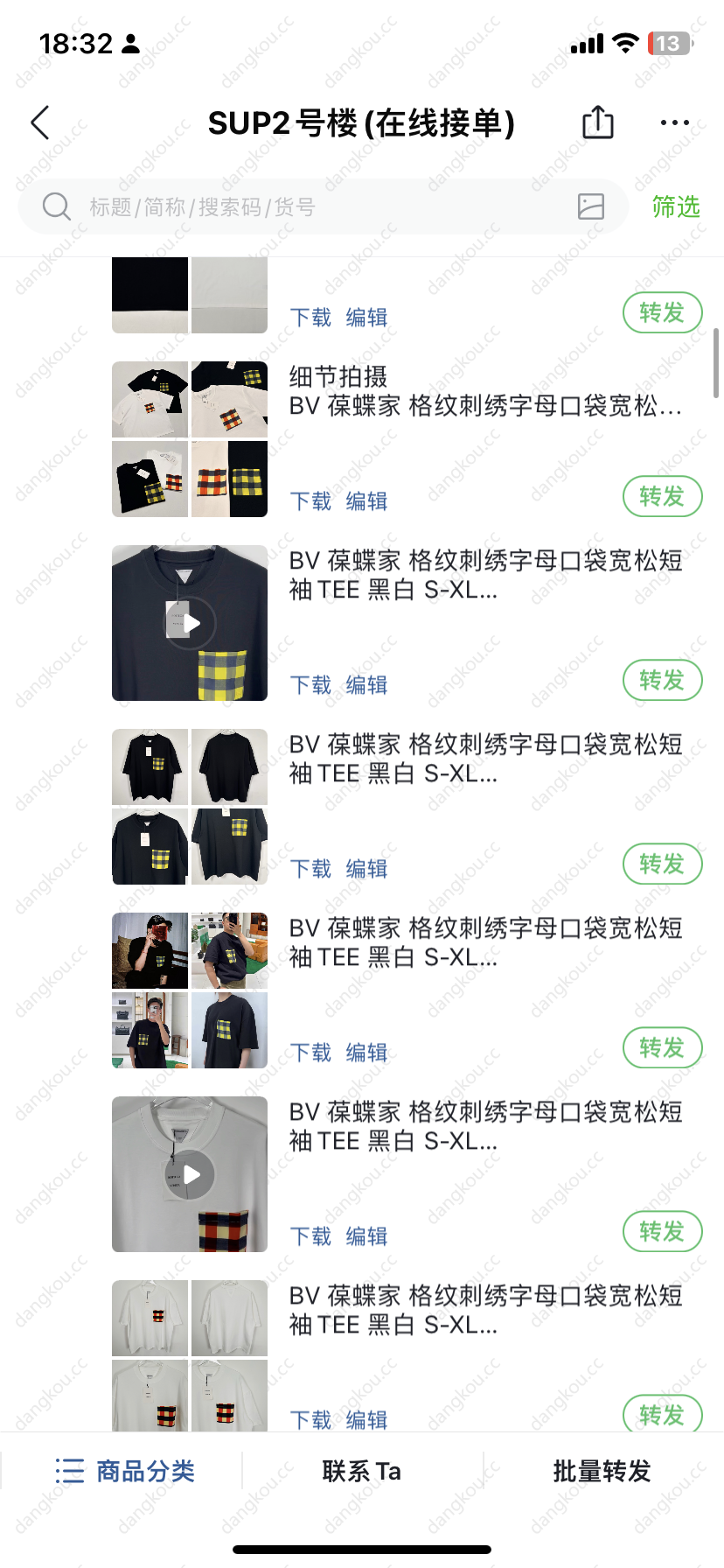The image size is (724, 1568).
Task: Open the three-dot overflow menu
Action: tap(674, 123)
